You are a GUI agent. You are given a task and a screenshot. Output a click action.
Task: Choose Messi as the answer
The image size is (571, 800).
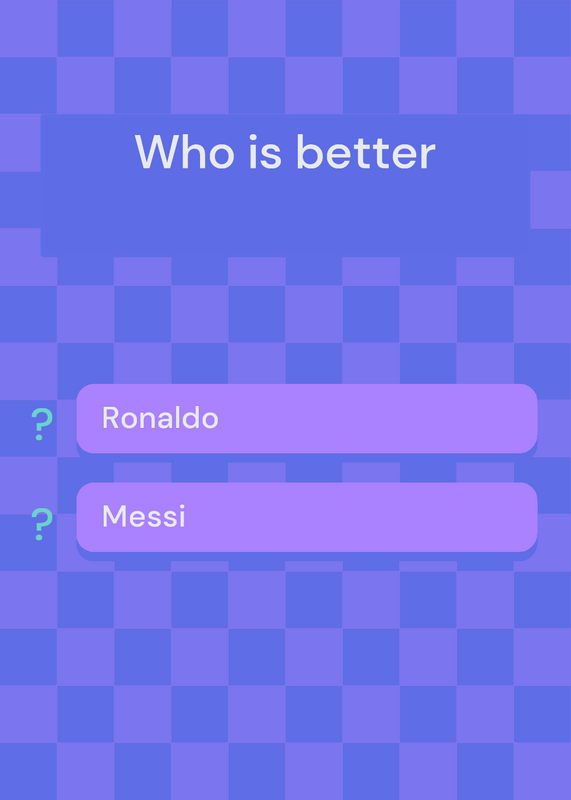point(307,517)
